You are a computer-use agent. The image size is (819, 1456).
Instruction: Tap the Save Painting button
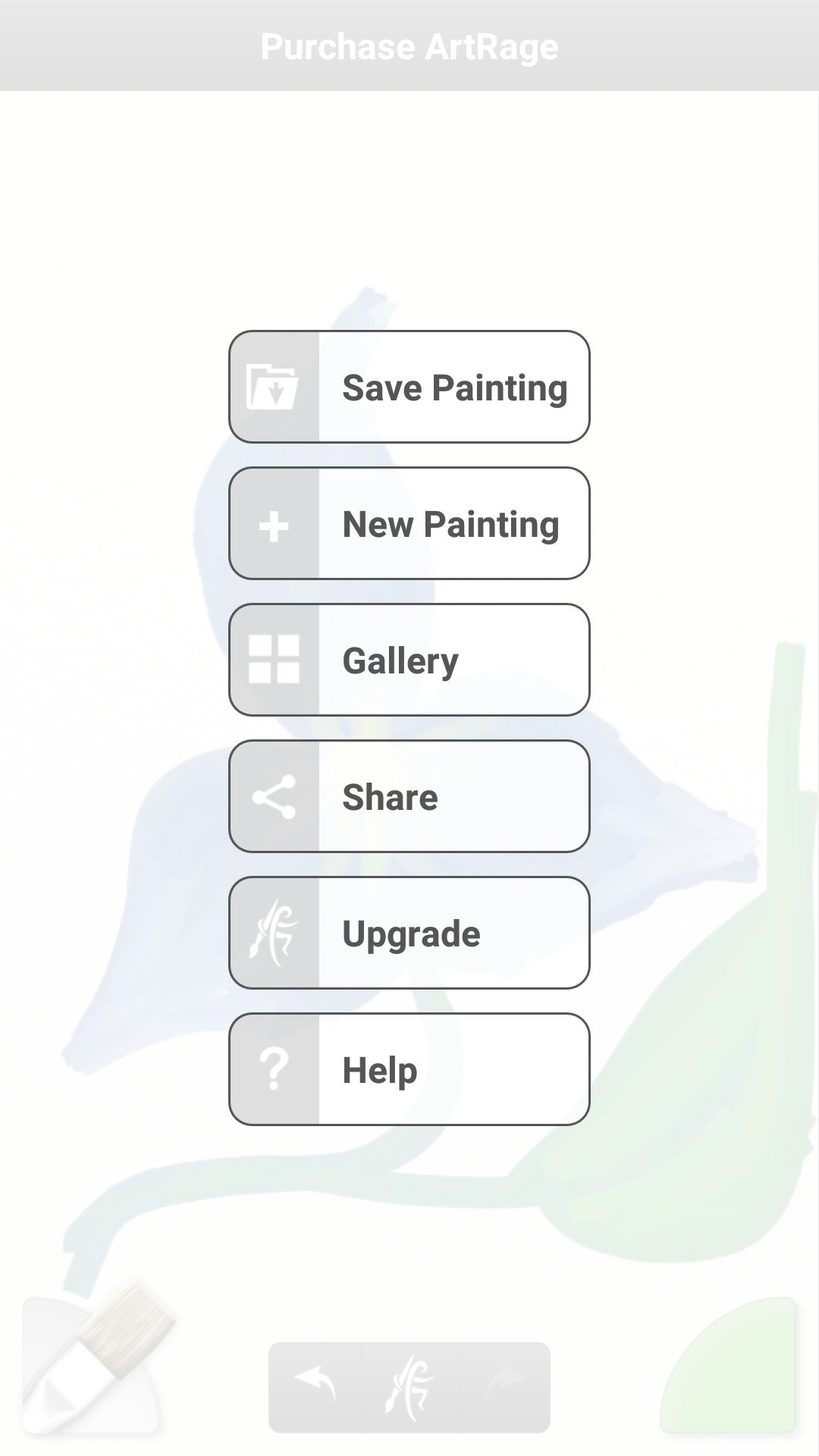point(409,387)
